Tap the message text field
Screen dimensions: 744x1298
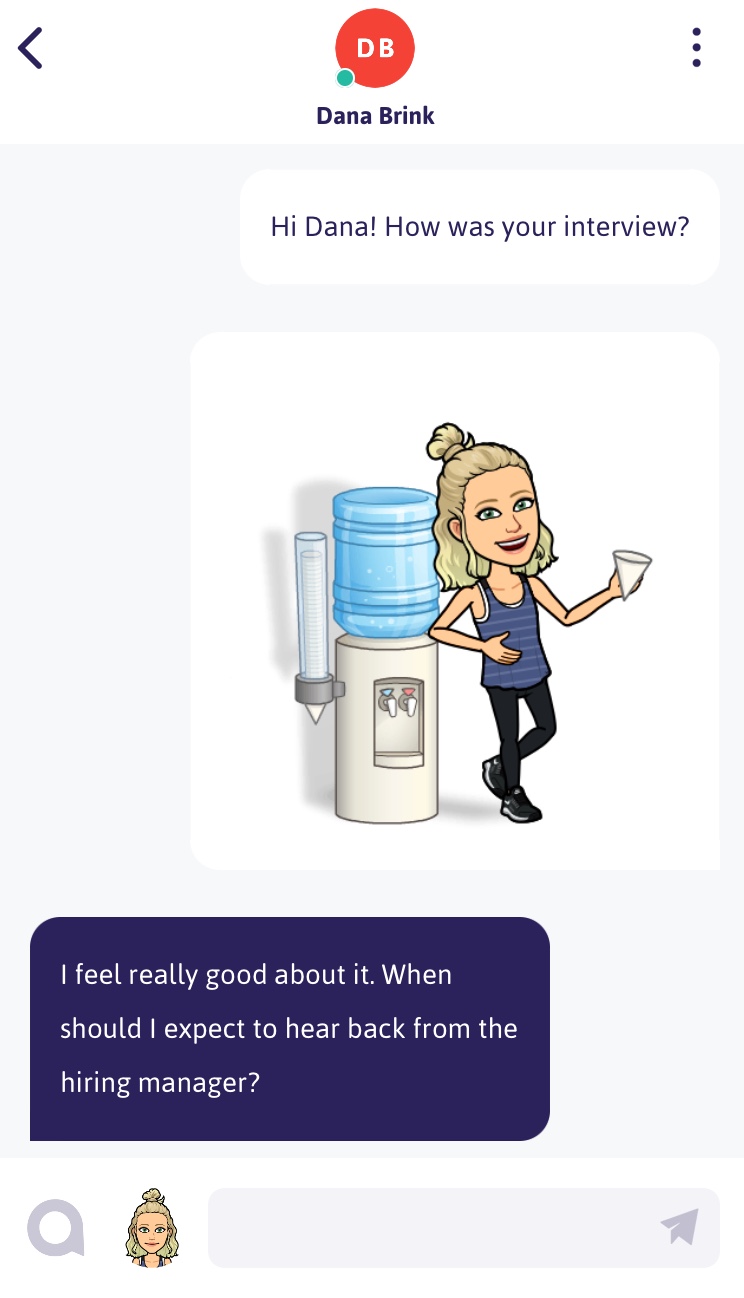pyautogui.click(x=430, y=1228)
